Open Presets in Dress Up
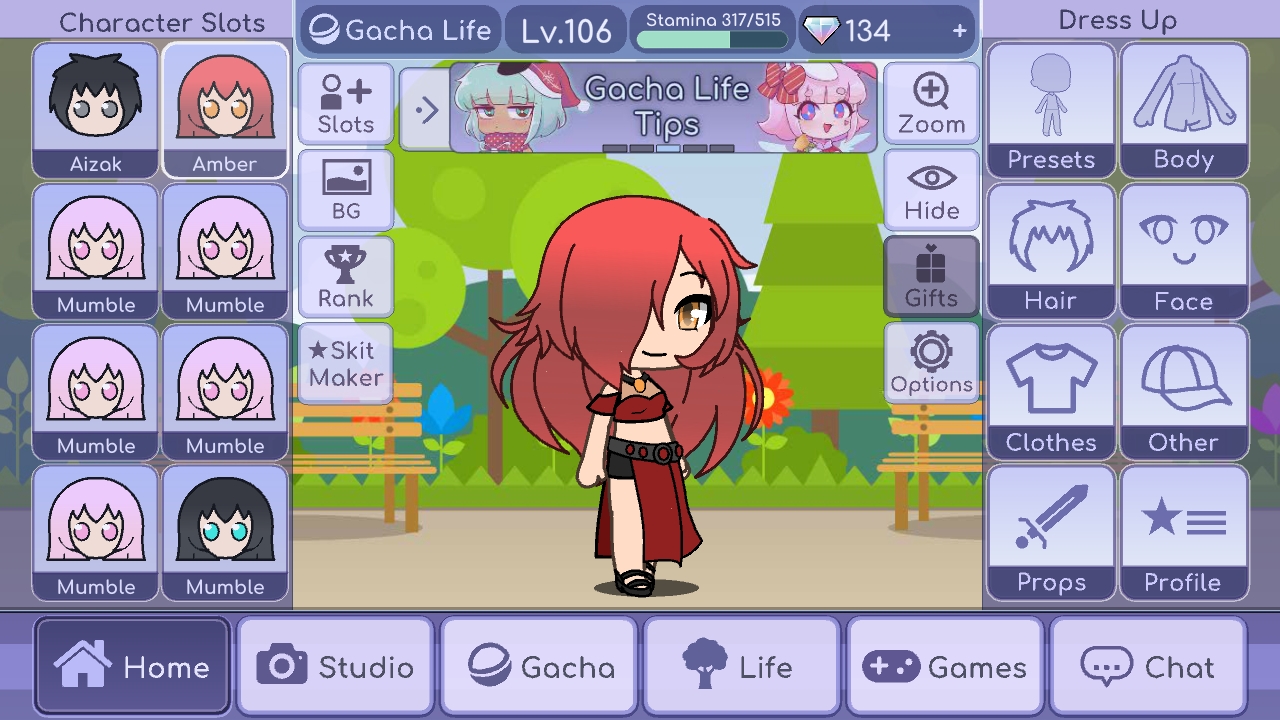The width and height of the screenshot is (1280, 720). (x=1051, y=110)
